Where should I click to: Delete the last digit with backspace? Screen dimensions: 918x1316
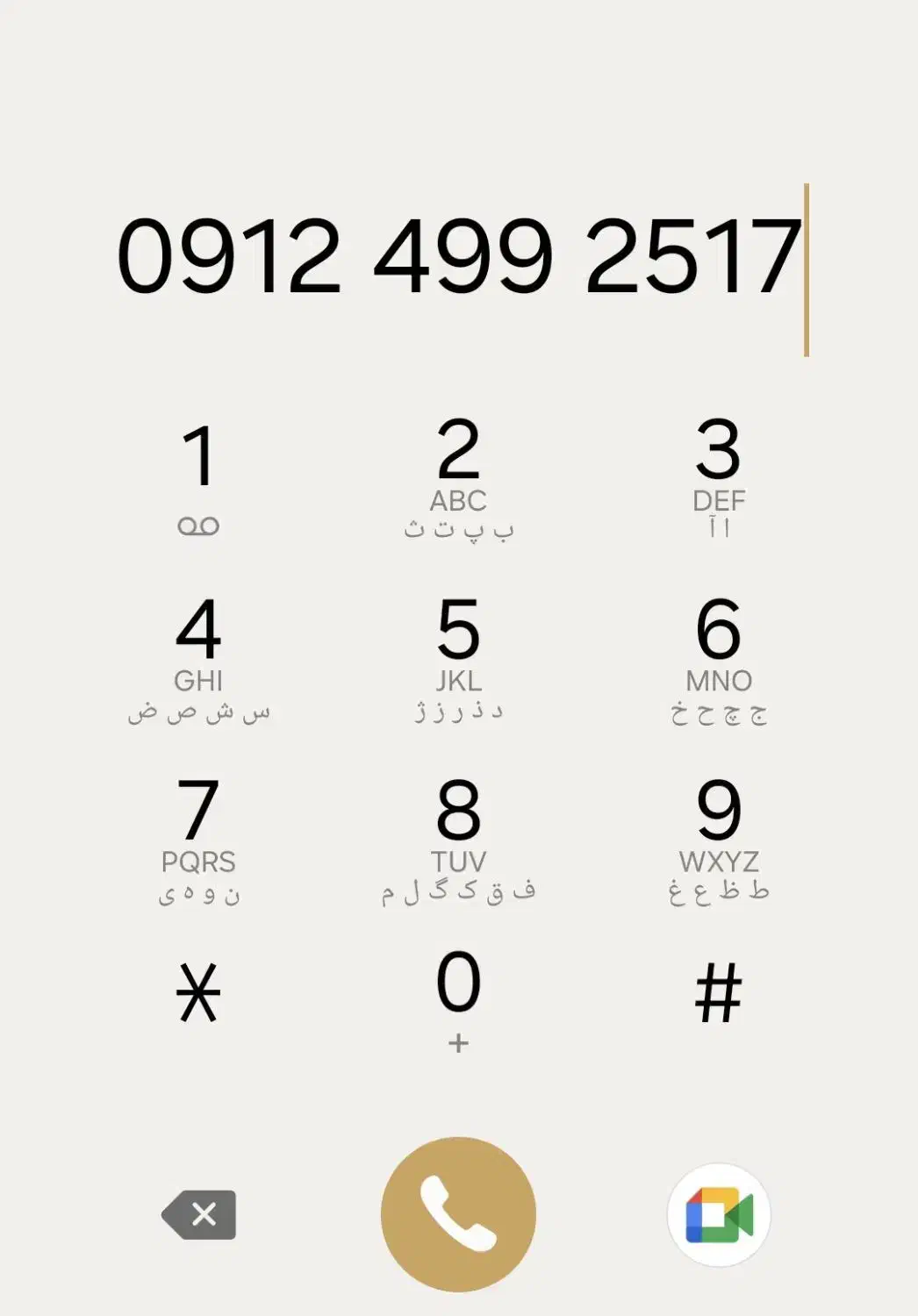[x=200, y=1214]
